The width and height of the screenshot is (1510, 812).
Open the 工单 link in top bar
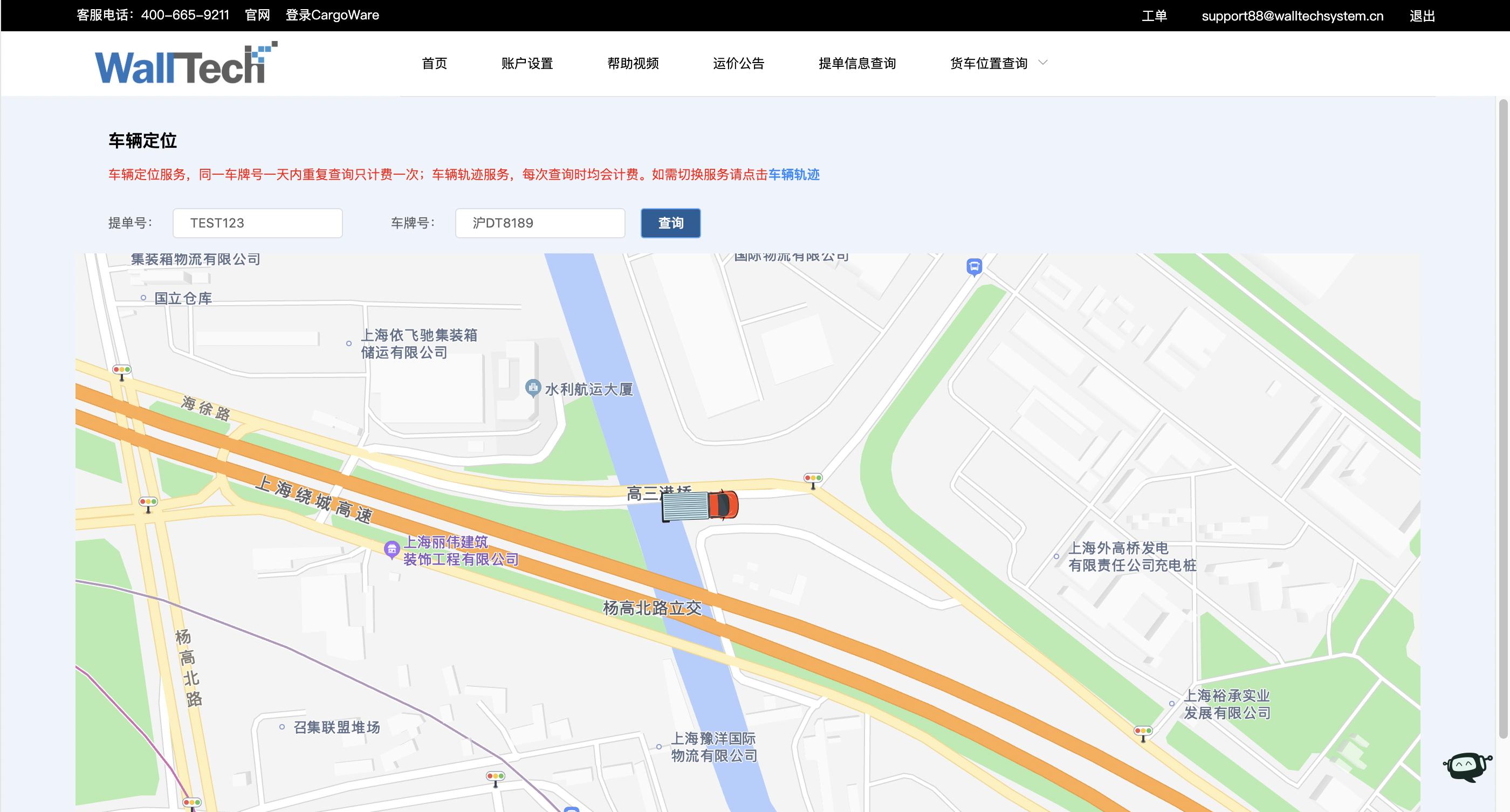click(1154, 16)
